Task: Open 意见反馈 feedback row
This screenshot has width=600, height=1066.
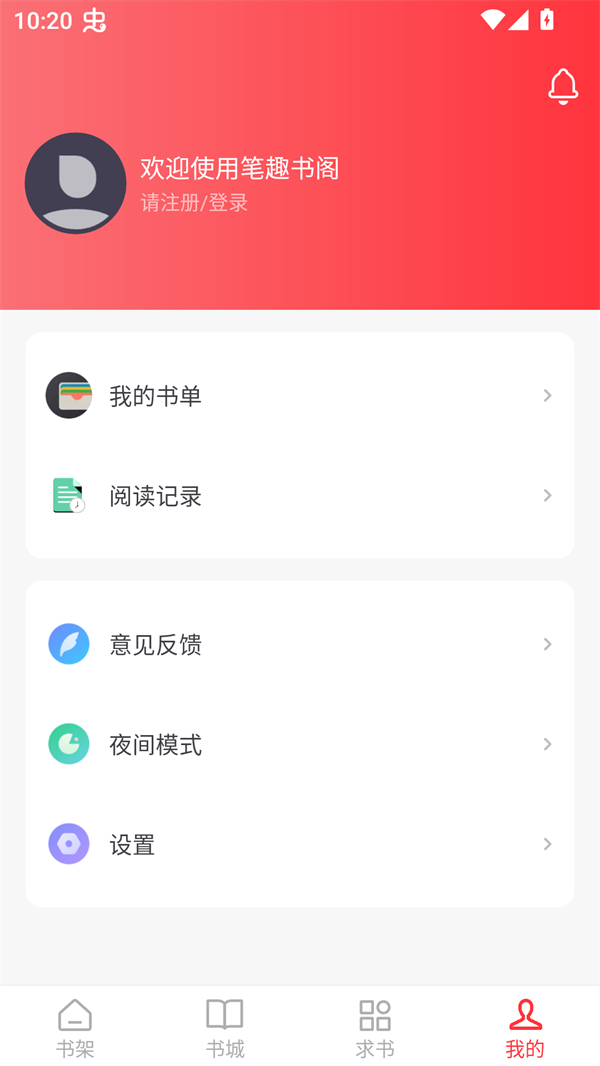Action: (x=300, y=645)
